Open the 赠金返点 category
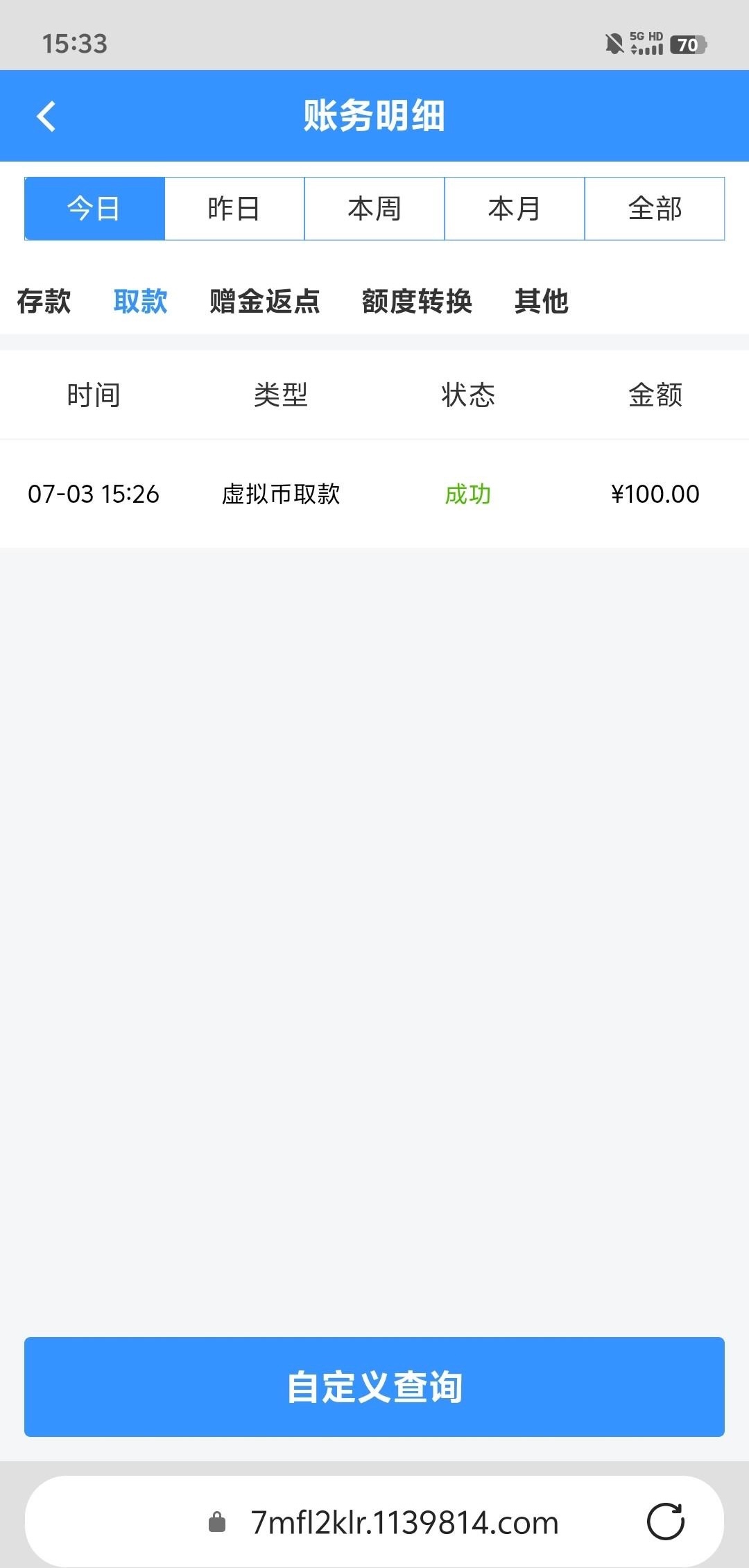749x1568 pixels. [264, 301]
